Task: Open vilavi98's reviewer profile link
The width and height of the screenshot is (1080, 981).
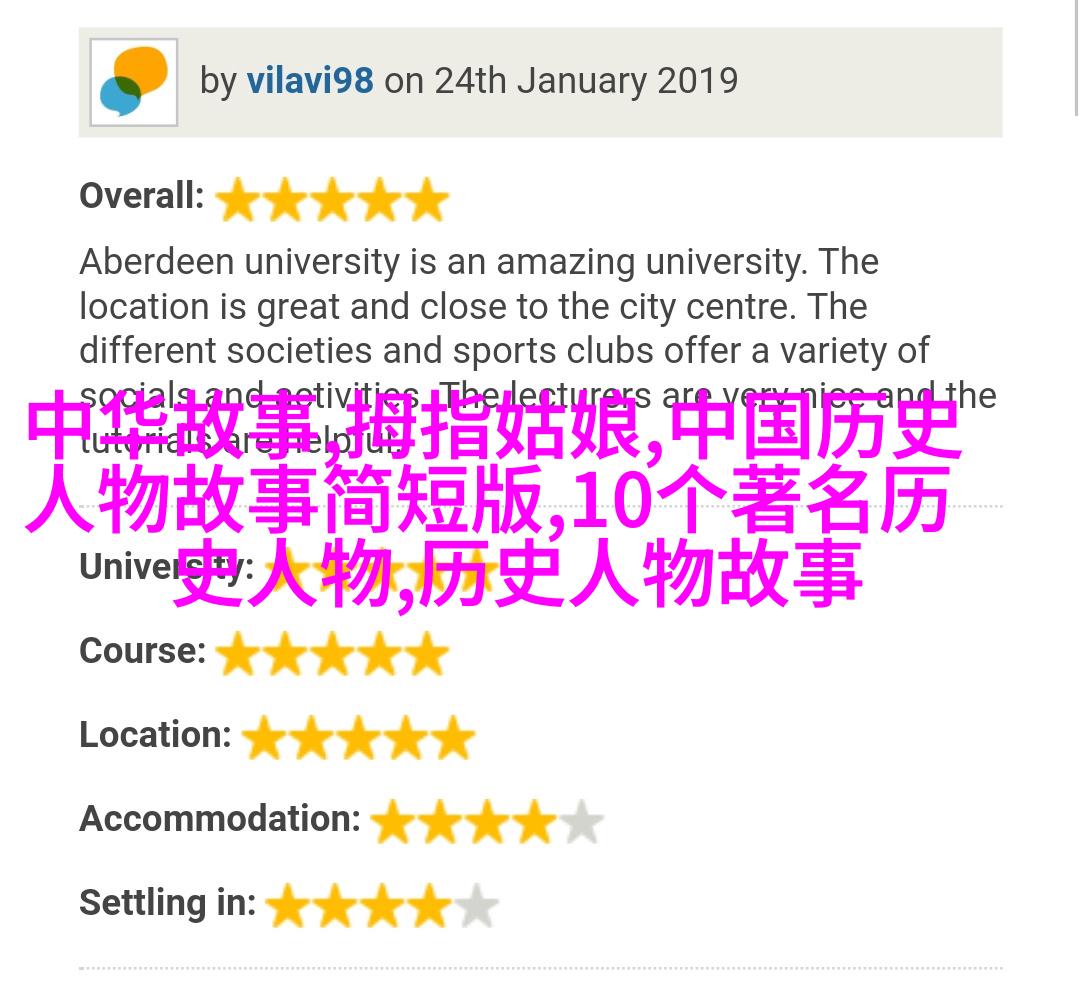Action: click(309, 81)
